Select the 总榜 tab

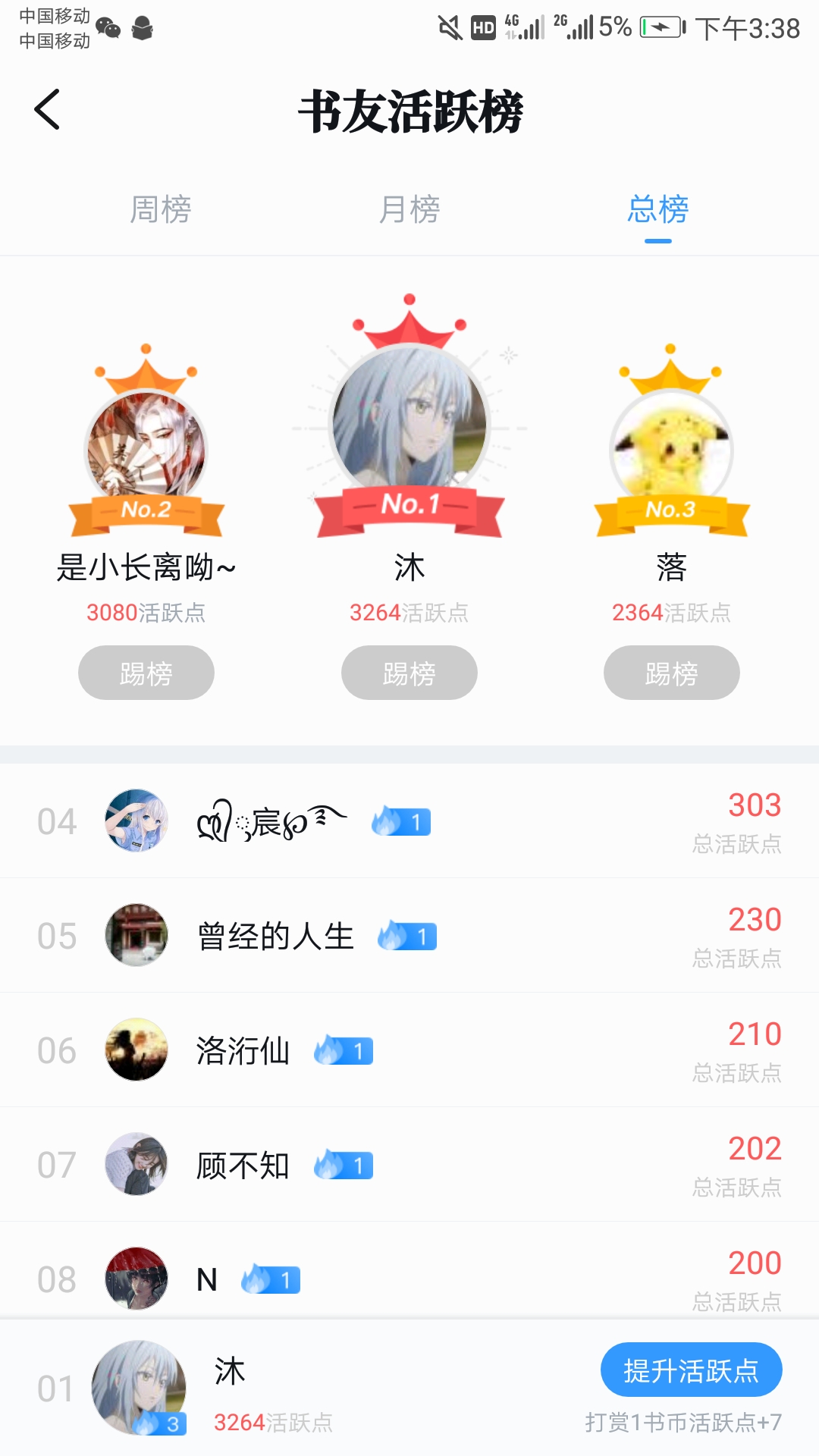(657, 209)
